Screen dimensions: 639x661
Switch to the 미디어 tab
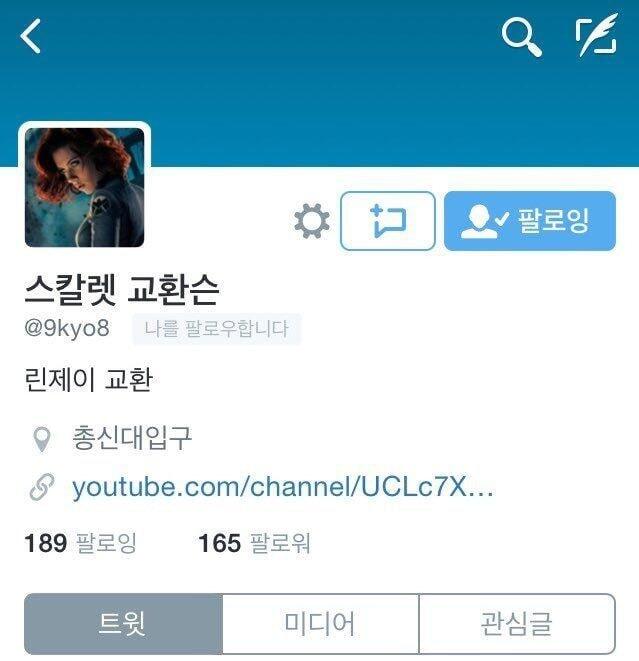[x=320, y=624]
